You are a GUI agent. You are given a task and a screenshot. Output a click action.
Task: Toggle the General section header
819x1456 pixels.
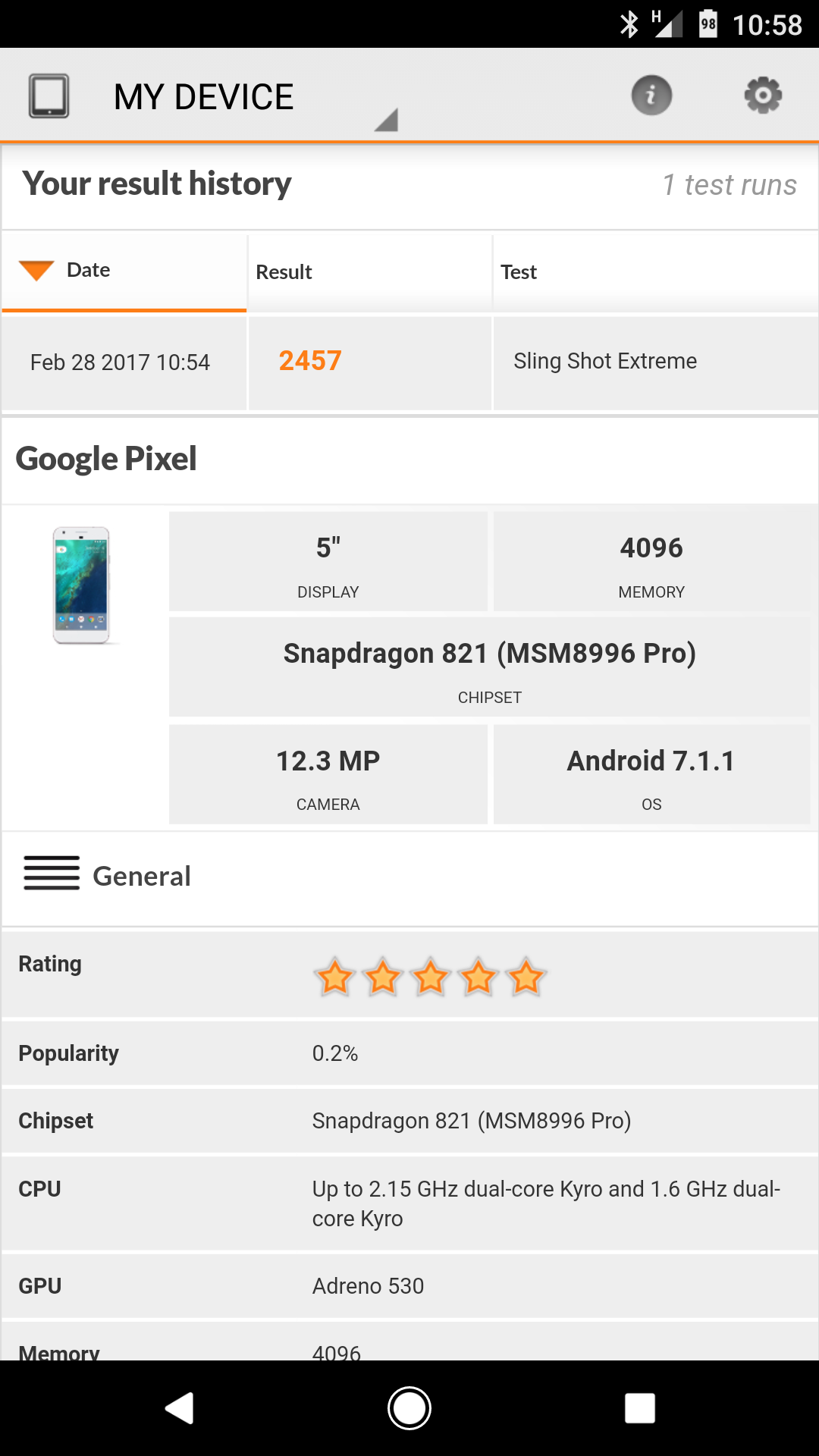point(409,876)
